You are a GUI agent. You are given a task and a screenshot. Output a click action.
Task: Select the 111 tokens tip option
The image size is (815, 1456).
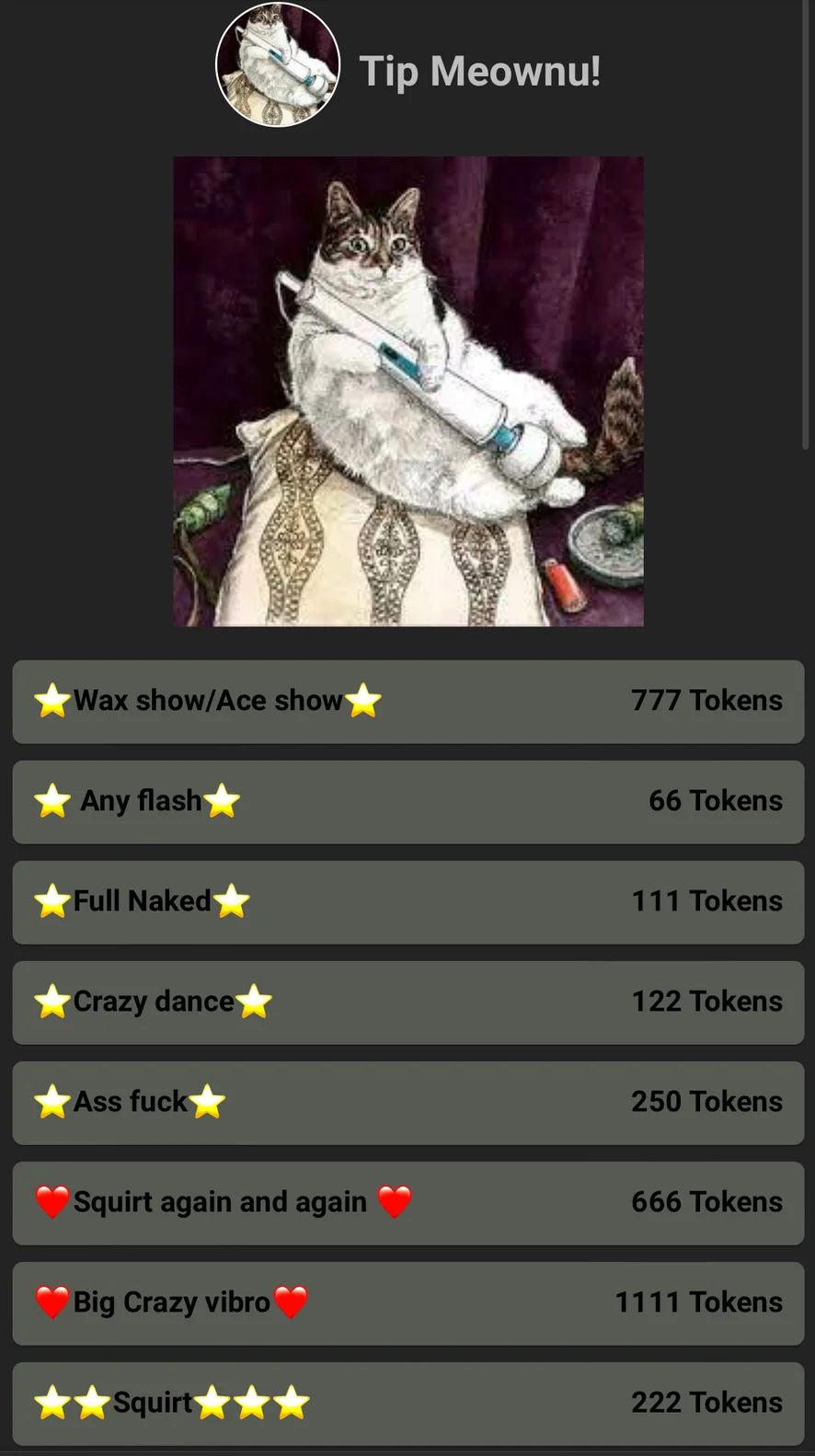pyautogui.click(x=407, y=901)
